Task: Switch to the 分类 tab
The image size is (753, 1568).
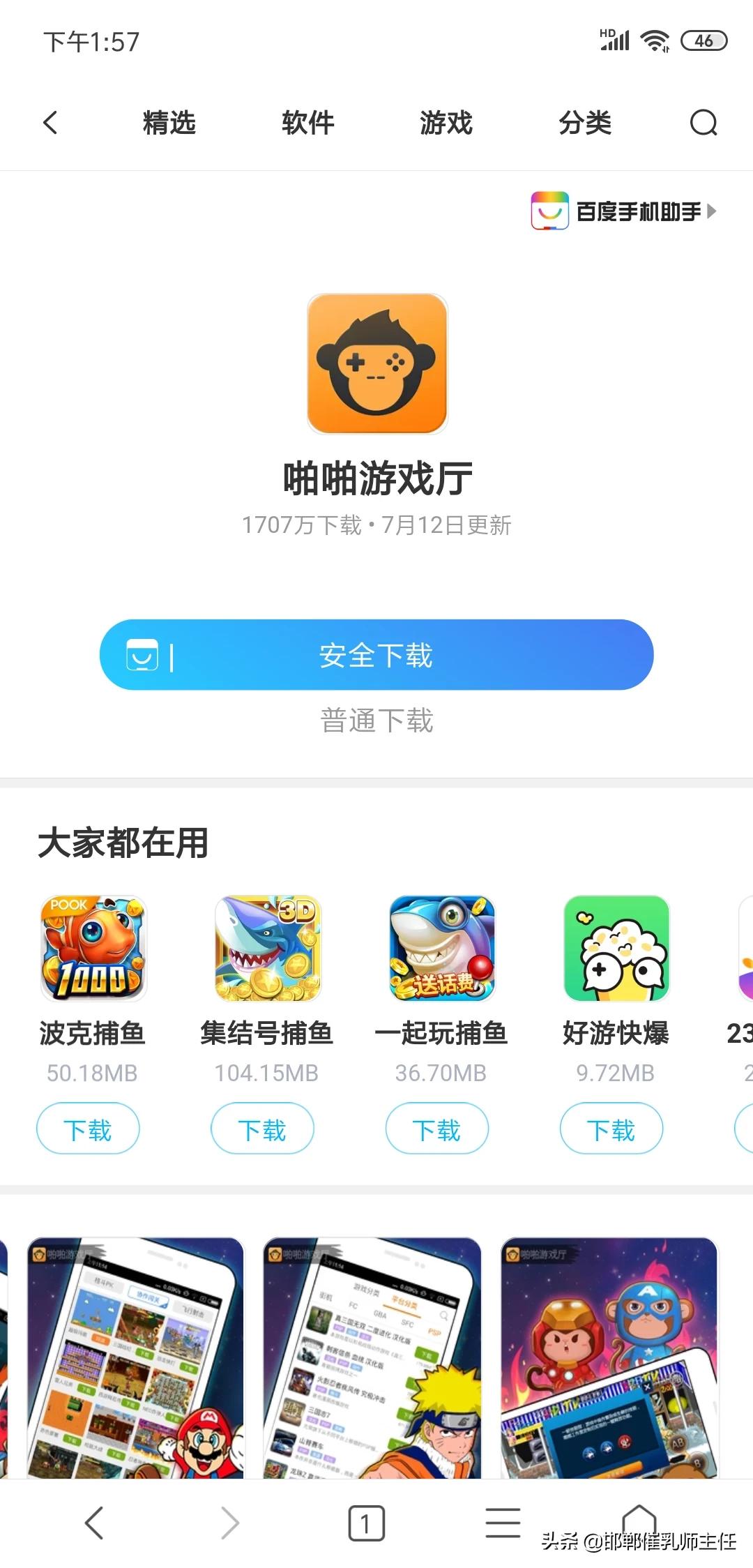Action: pyautogui.click(x=584, y=123)
